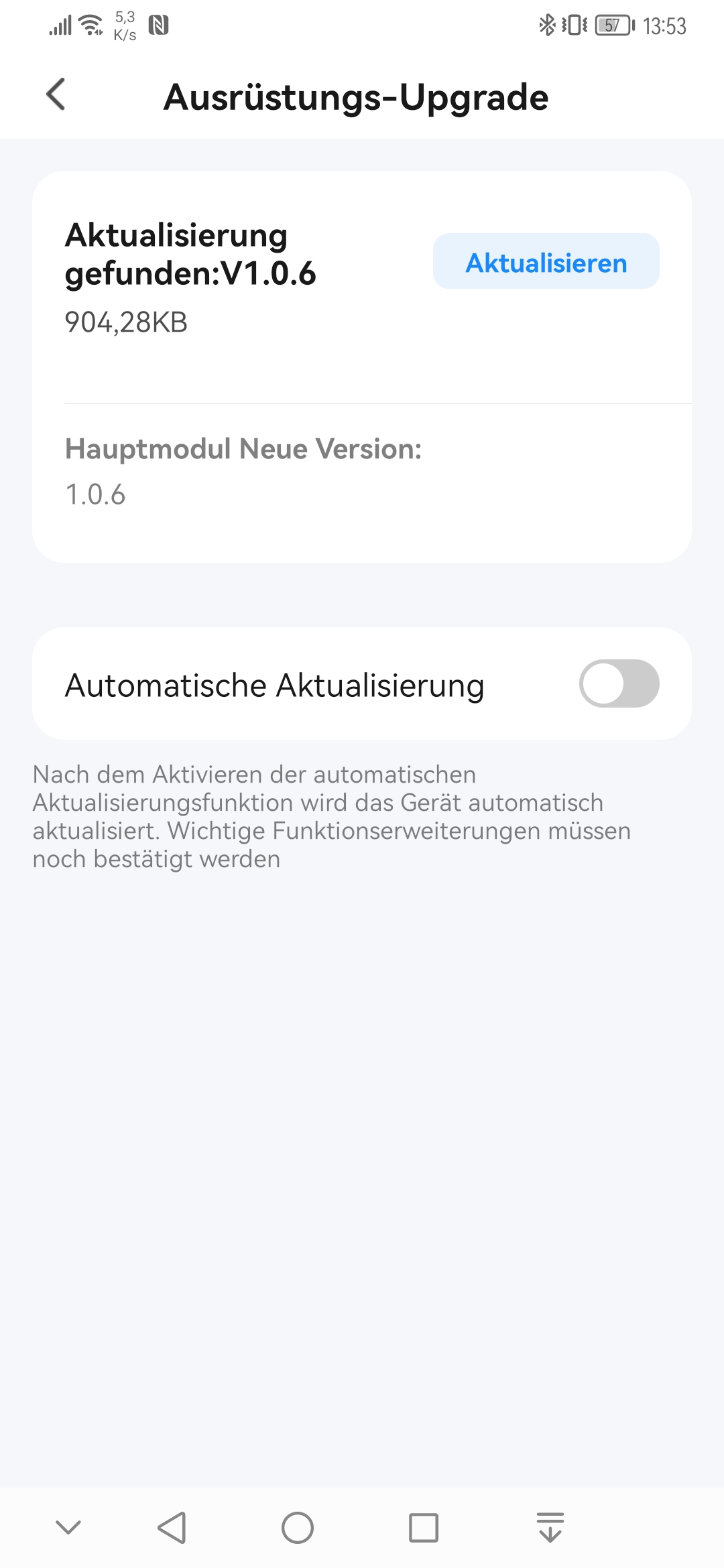Hide the navigation bar with down chevron
Viewport: 724px width, 1568px height.
tap(68, 1528)
